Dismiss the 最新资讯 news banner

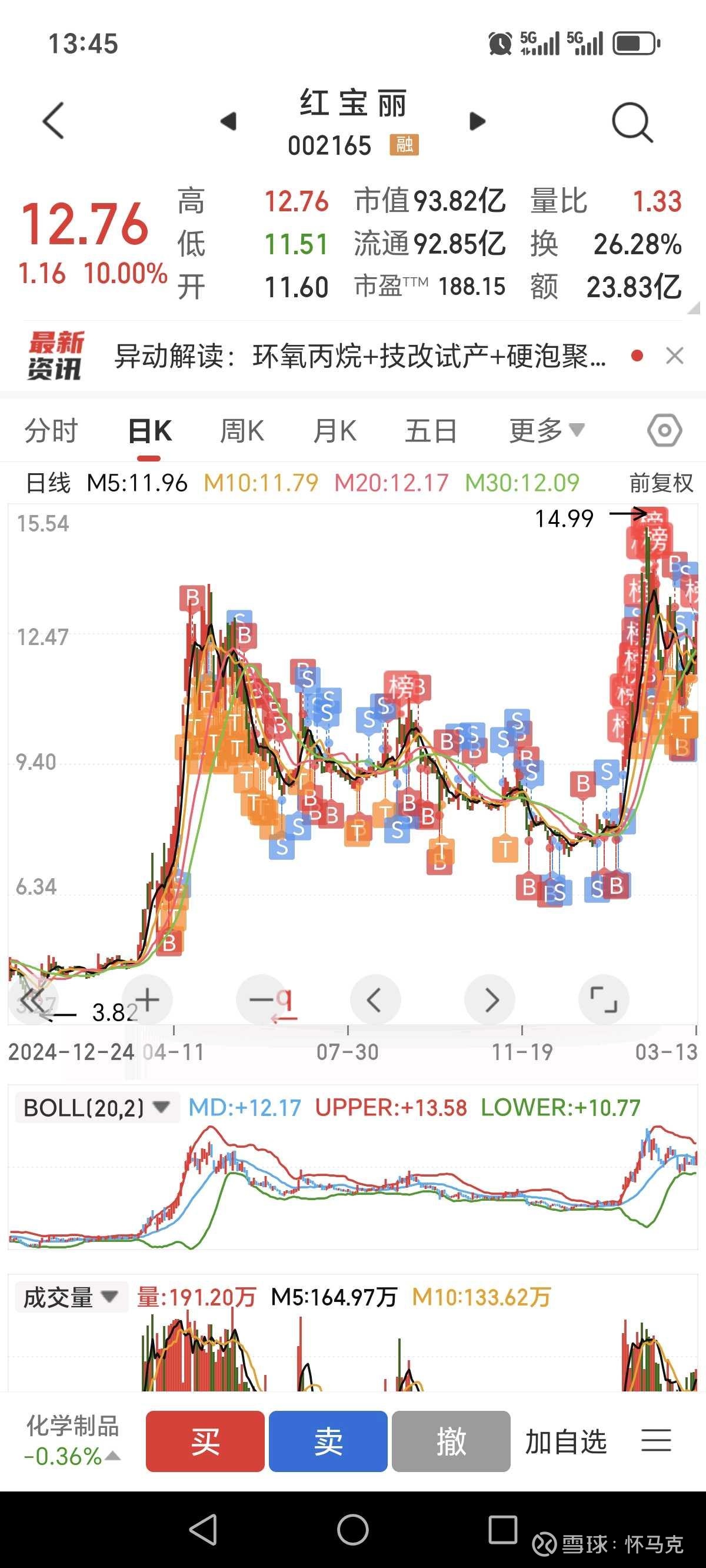click(674, 356)
